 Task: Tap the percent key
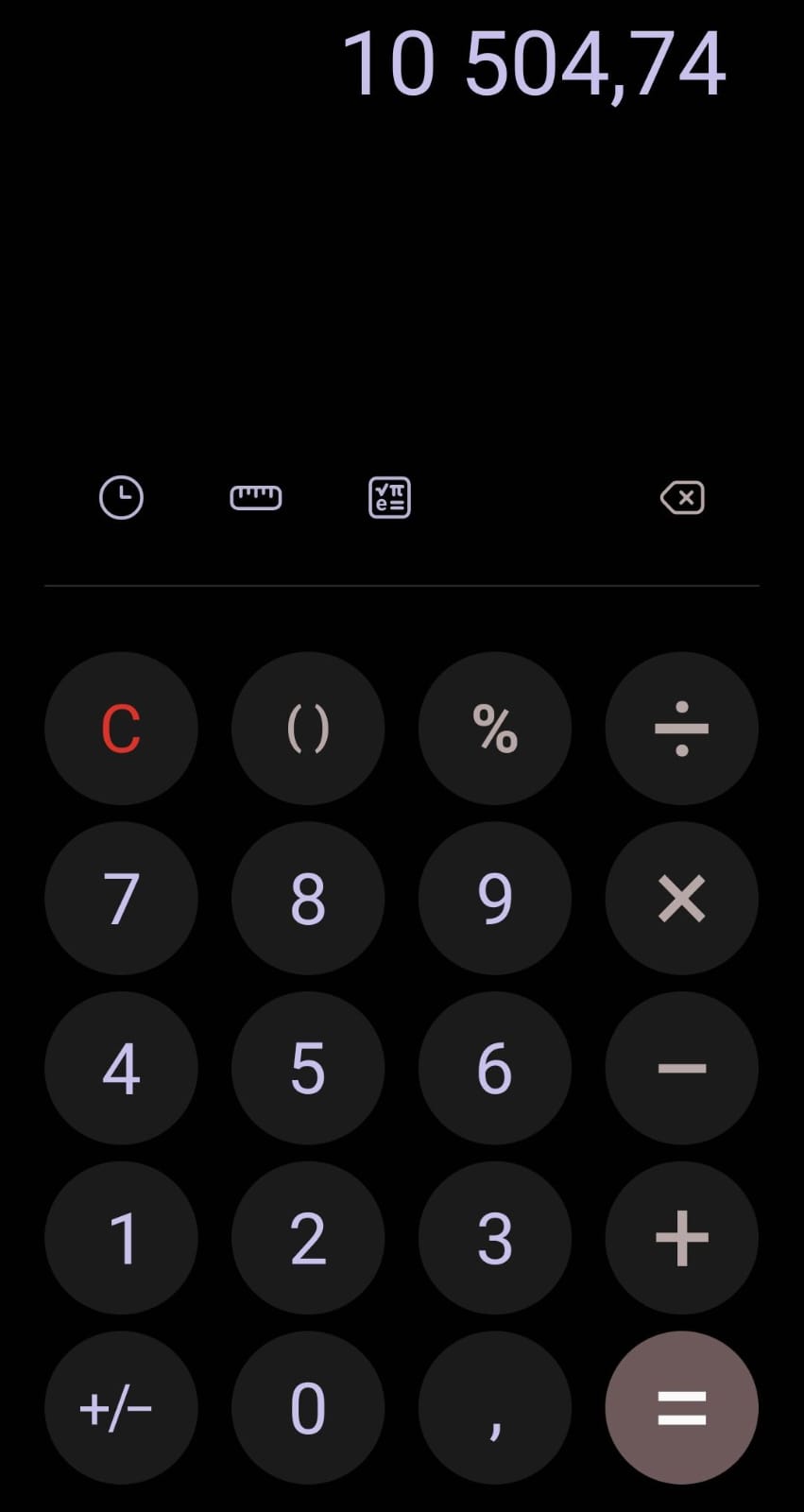click(495, 729)
